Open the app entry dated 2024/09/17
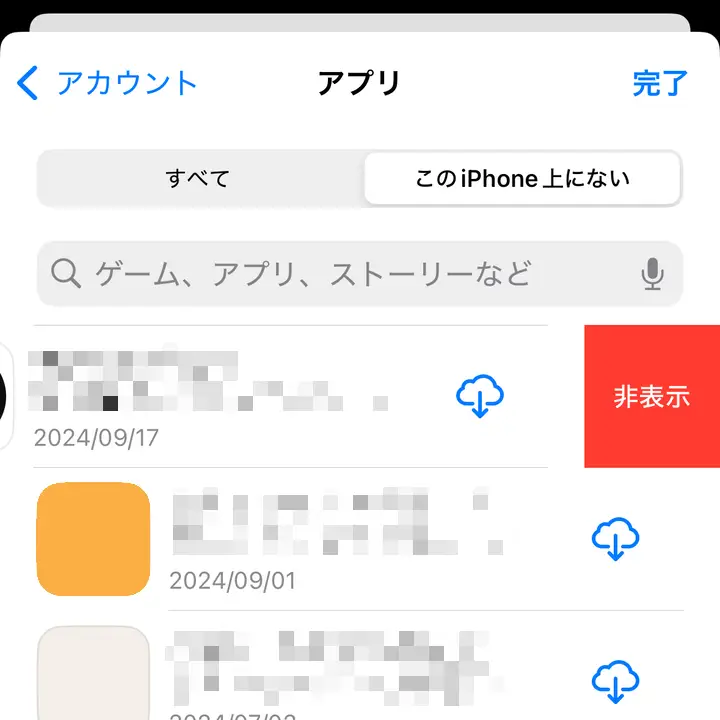The width and height of the screenshot is (720, 720). point(200,395)
